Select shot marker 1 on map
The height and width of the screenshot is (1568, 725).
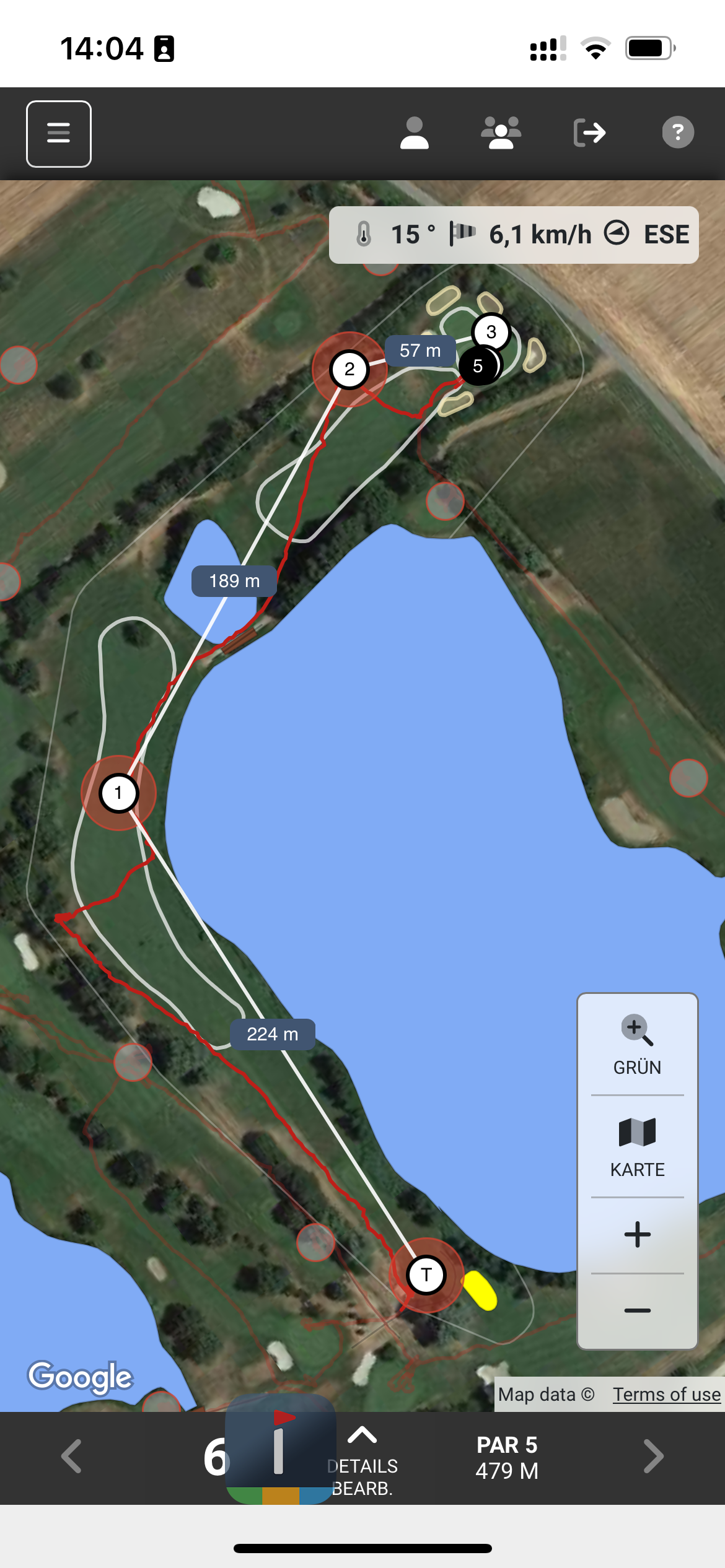pyautogui.click(x=118, y=793)
